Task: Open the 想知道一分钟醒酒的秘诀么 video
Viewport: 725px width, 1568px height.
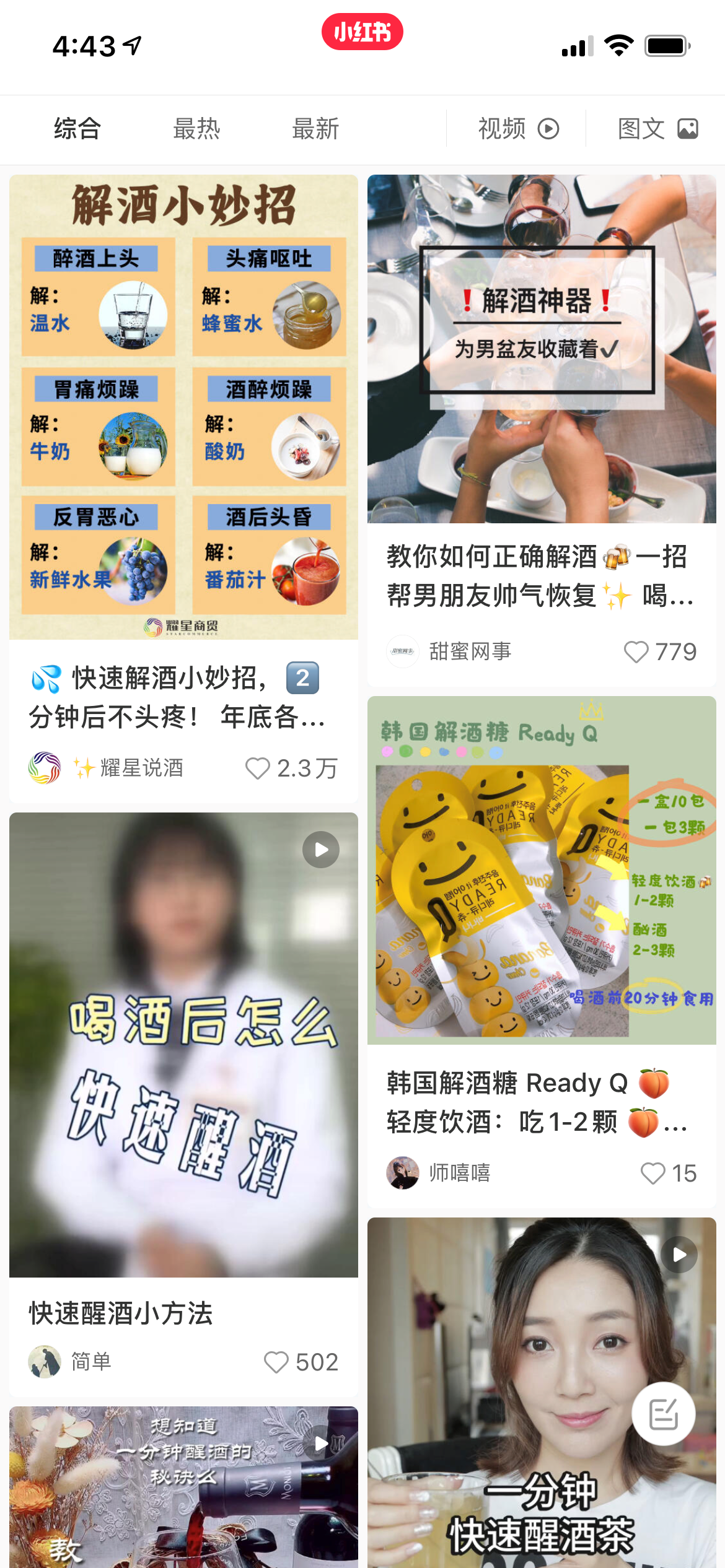Action: coord(183,1486)
